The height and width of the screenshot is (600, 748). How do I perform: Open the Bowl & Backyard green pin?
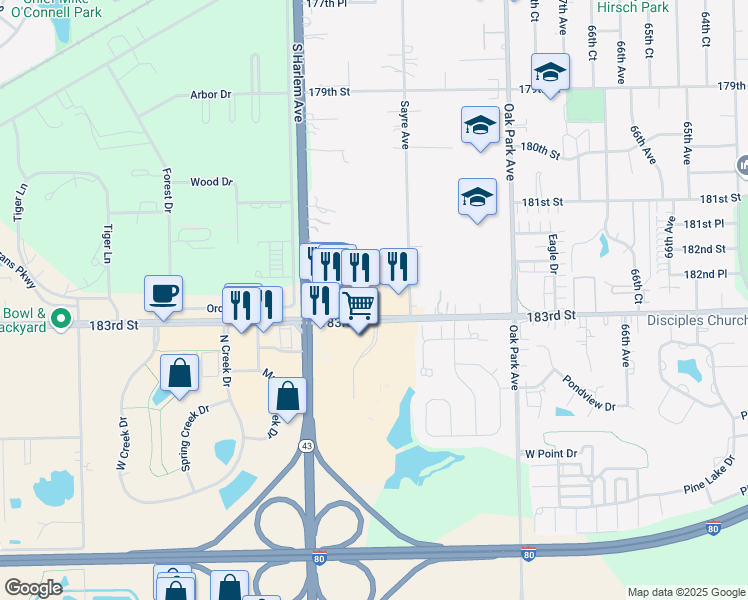62,318
